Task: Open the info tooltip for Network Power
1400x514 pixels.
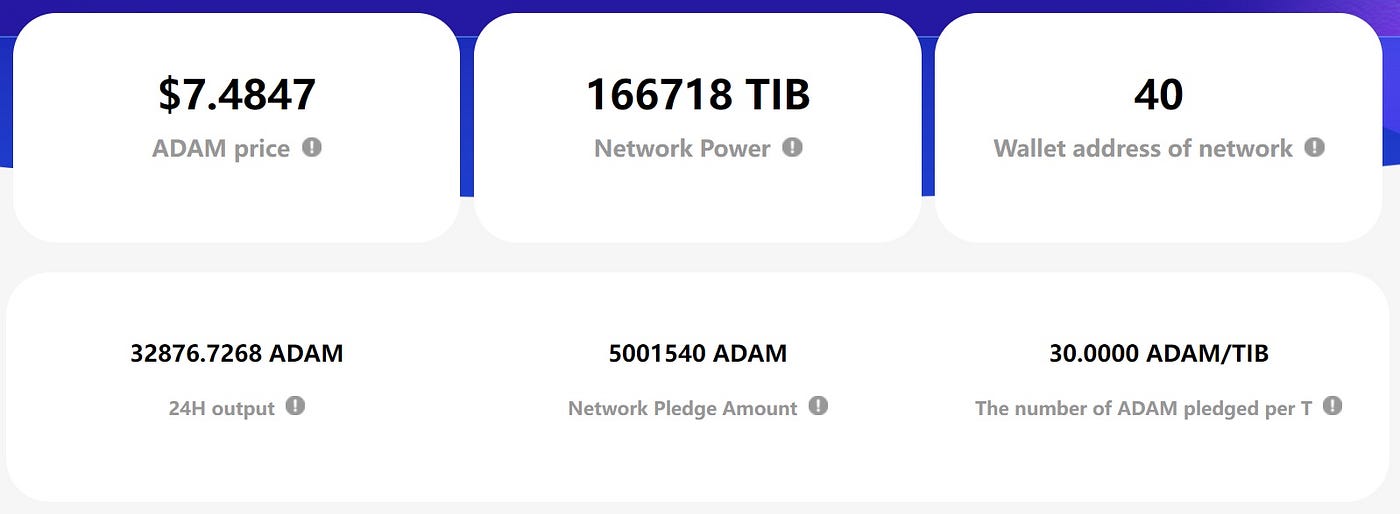Action: (x=792, y=148)
